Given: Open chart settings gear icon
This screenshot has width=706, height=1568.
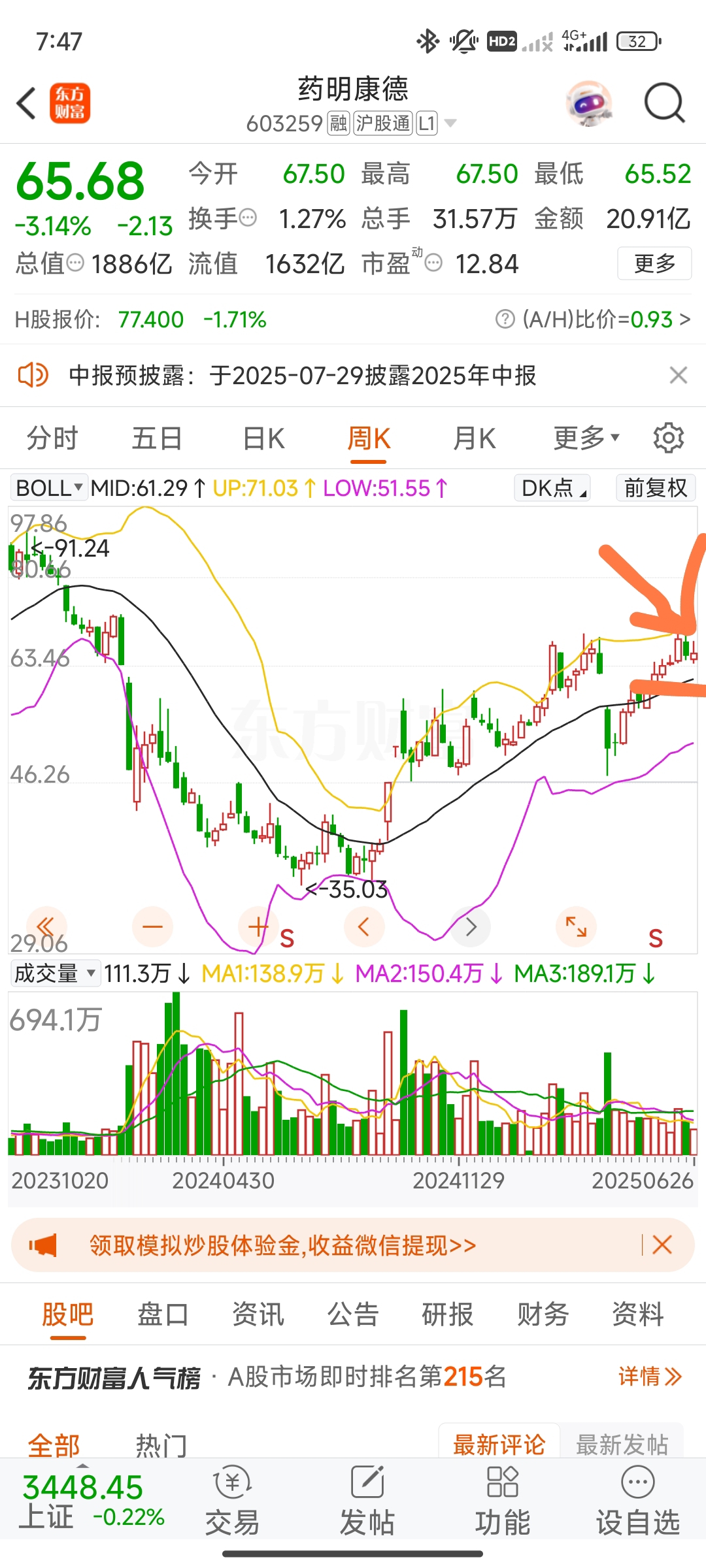Looking at the screenshot, I should [x=669, y=438].
